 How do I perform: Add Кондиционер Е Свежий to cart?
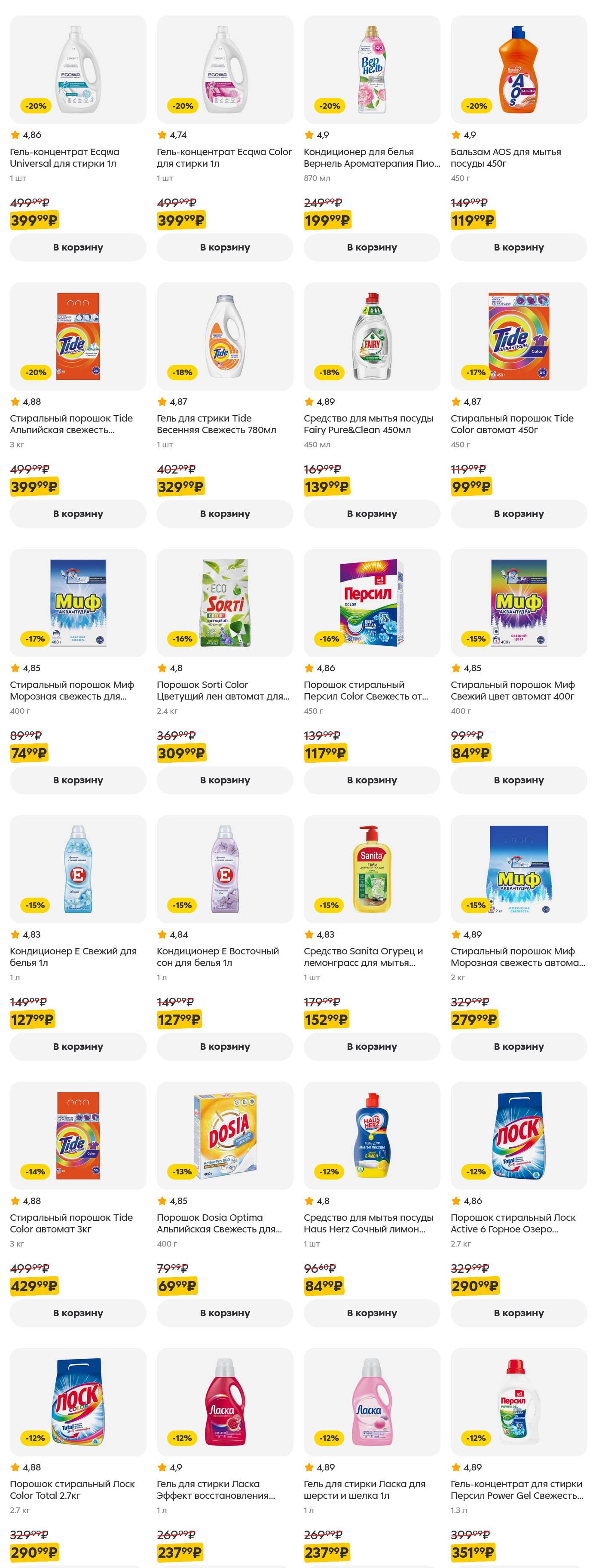pos(78,1046)
